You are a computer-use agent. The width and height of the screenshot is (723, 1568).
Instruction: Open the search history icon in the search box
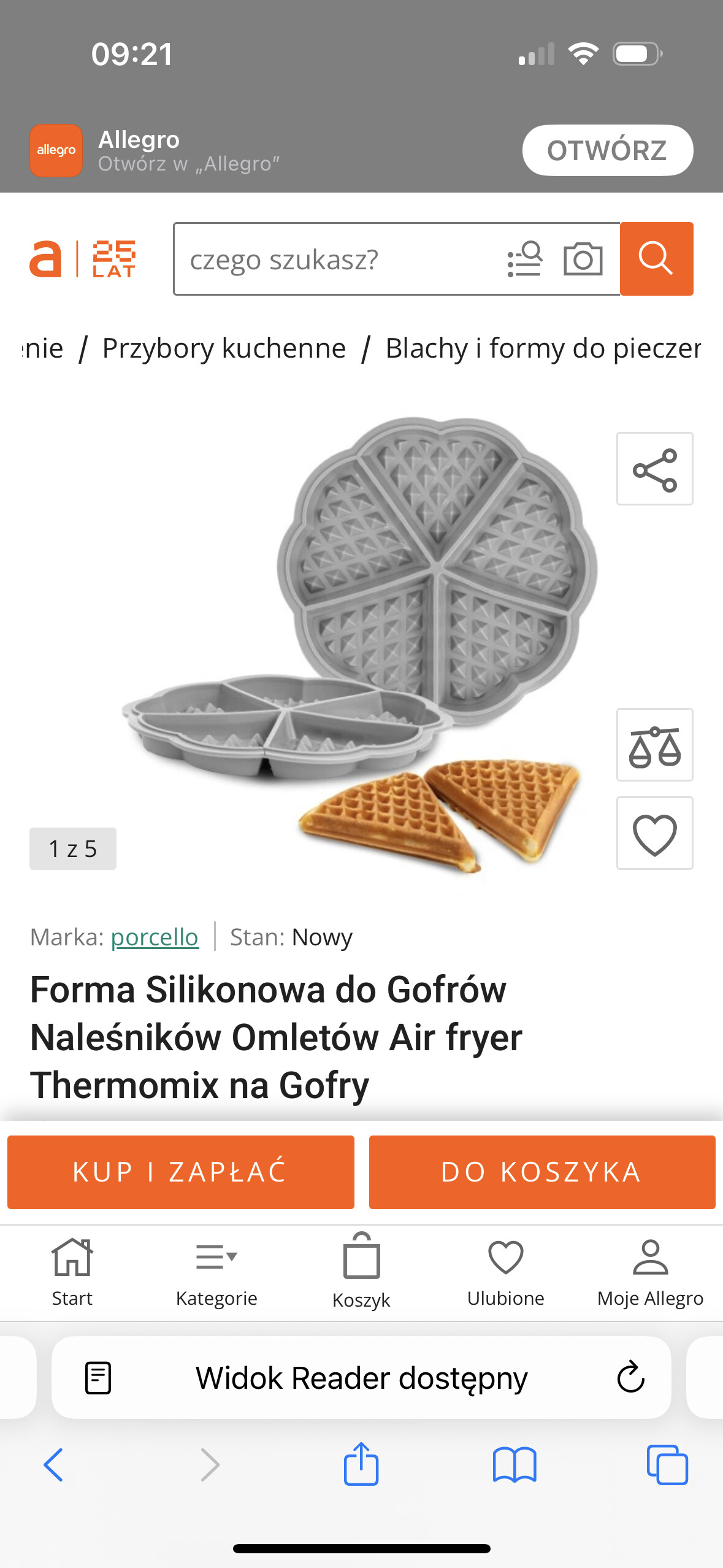coord(525,259)
